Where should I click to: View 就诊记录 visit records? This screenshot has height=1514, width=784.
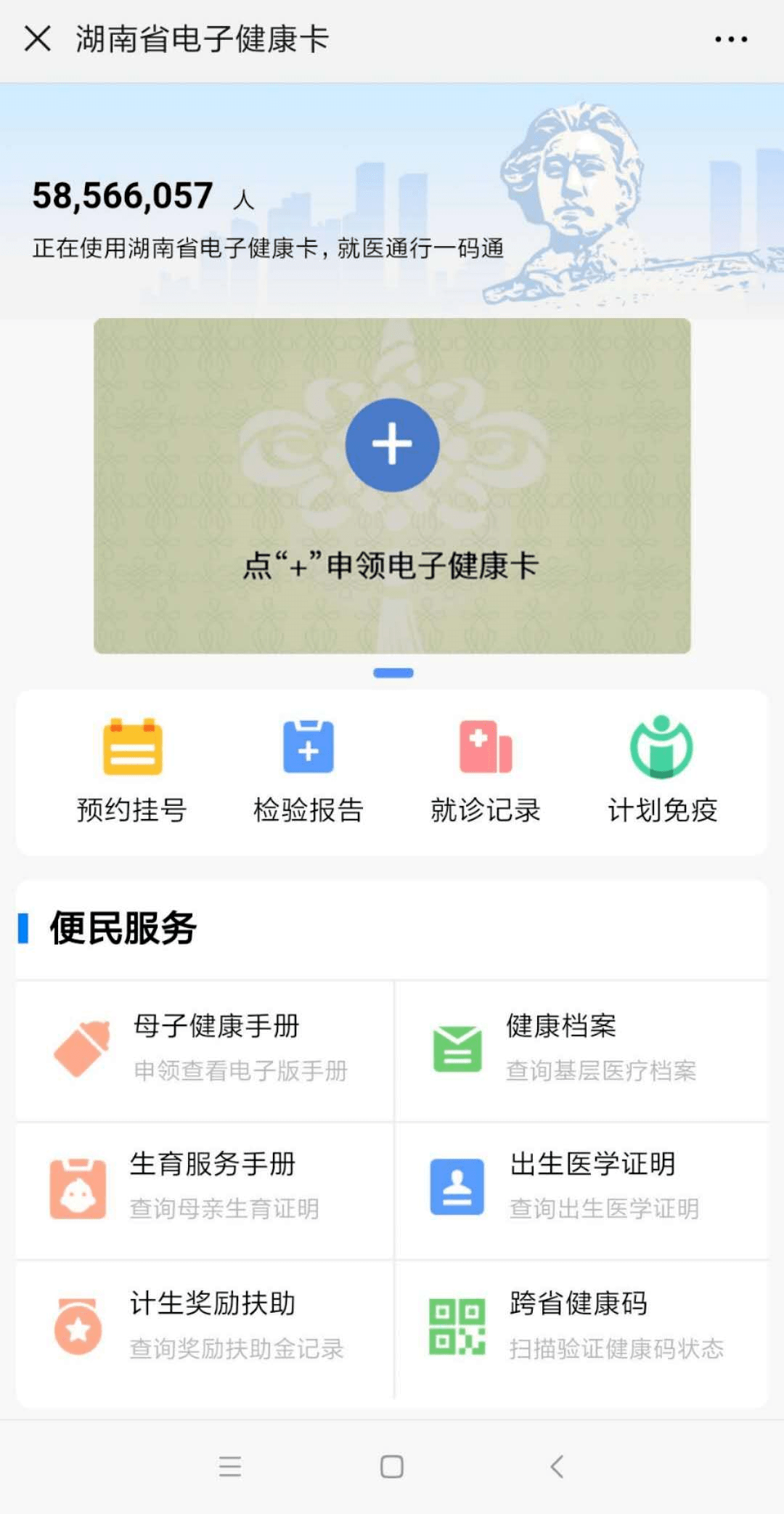(485, 771)
